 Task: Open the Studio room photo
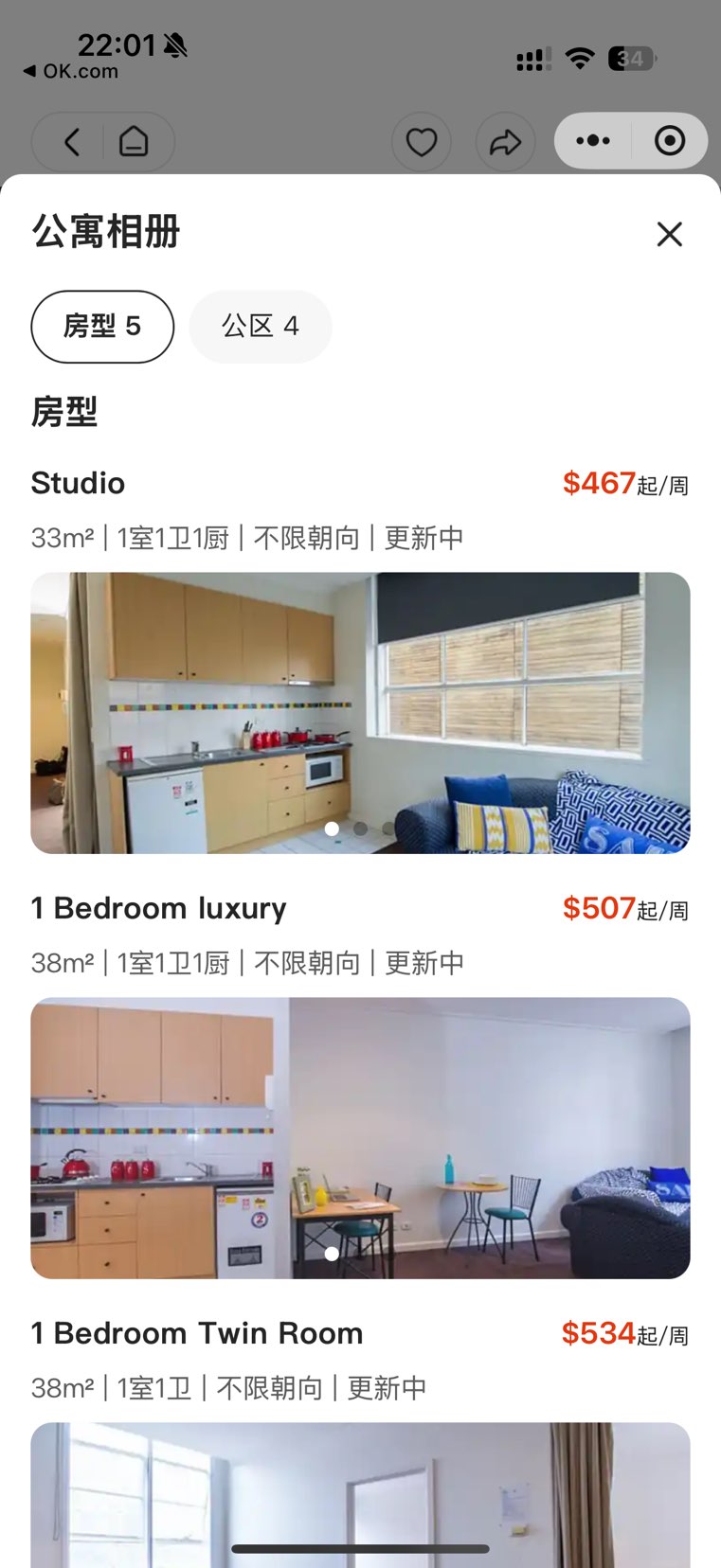pyautogui.click(x=360, y=712)
